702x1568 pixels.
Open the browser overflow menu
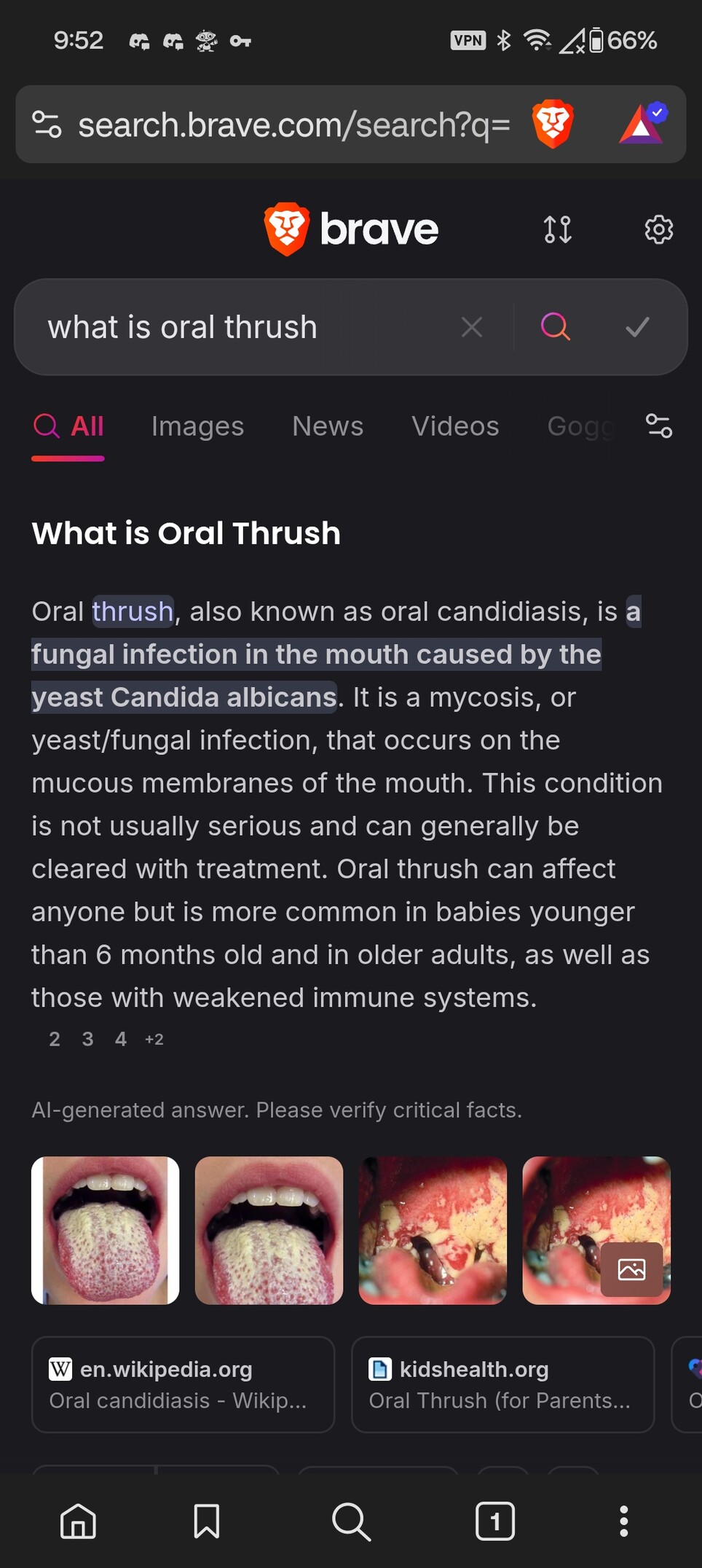coord(623,1521)
